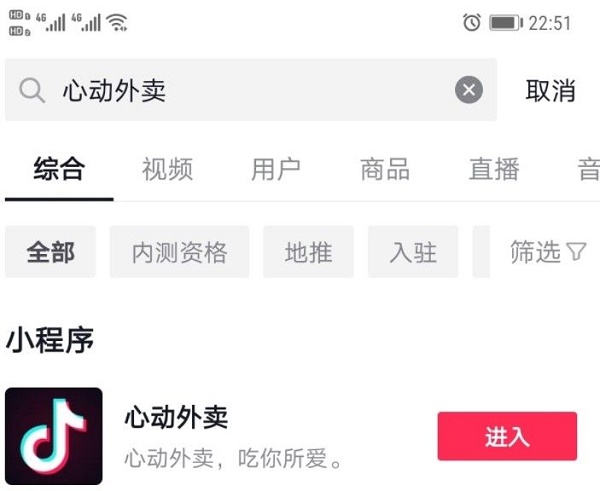The width and height of the screenshot is (600, 491).
Task: Clear the search text with the X icon
Action: [x=469, y=91]
